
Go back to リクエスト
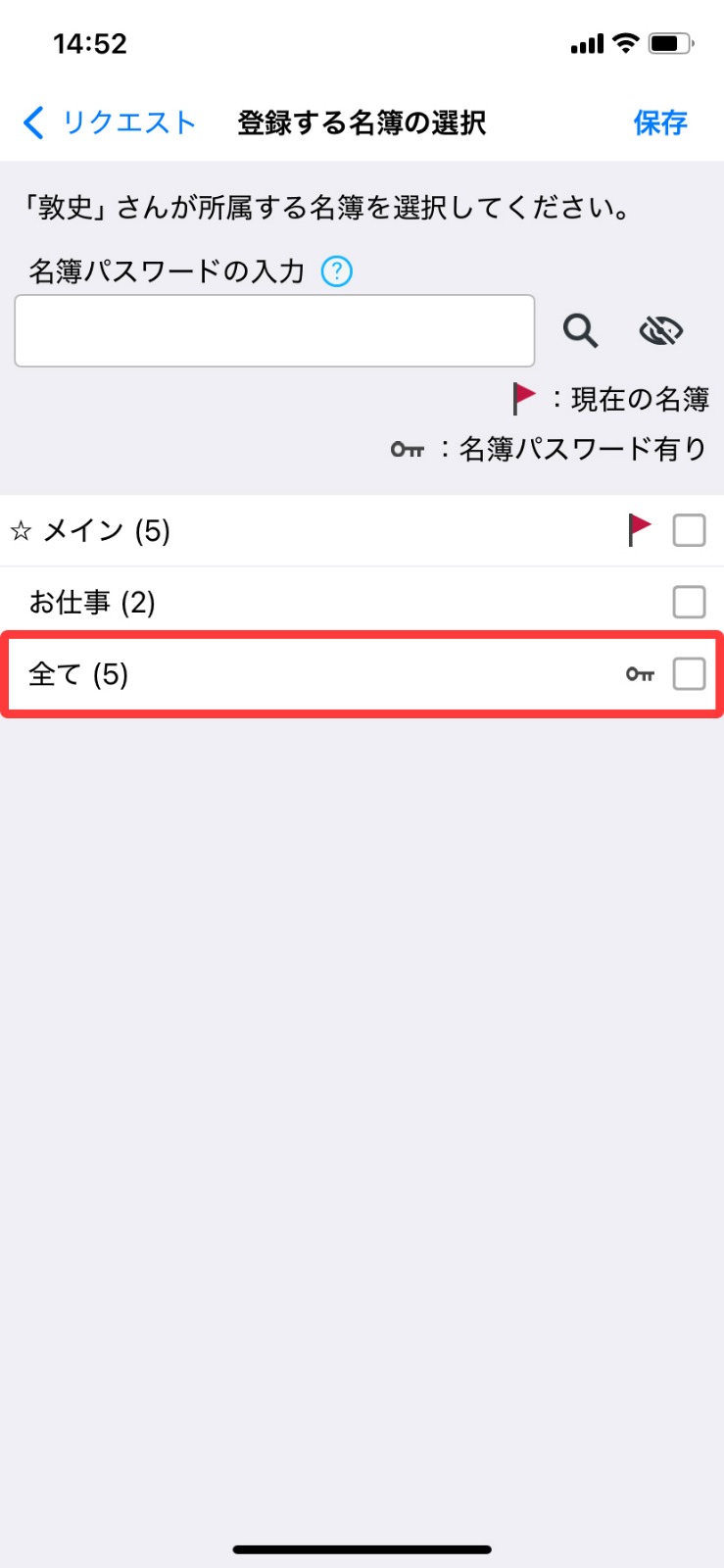[x=109, y=122]
